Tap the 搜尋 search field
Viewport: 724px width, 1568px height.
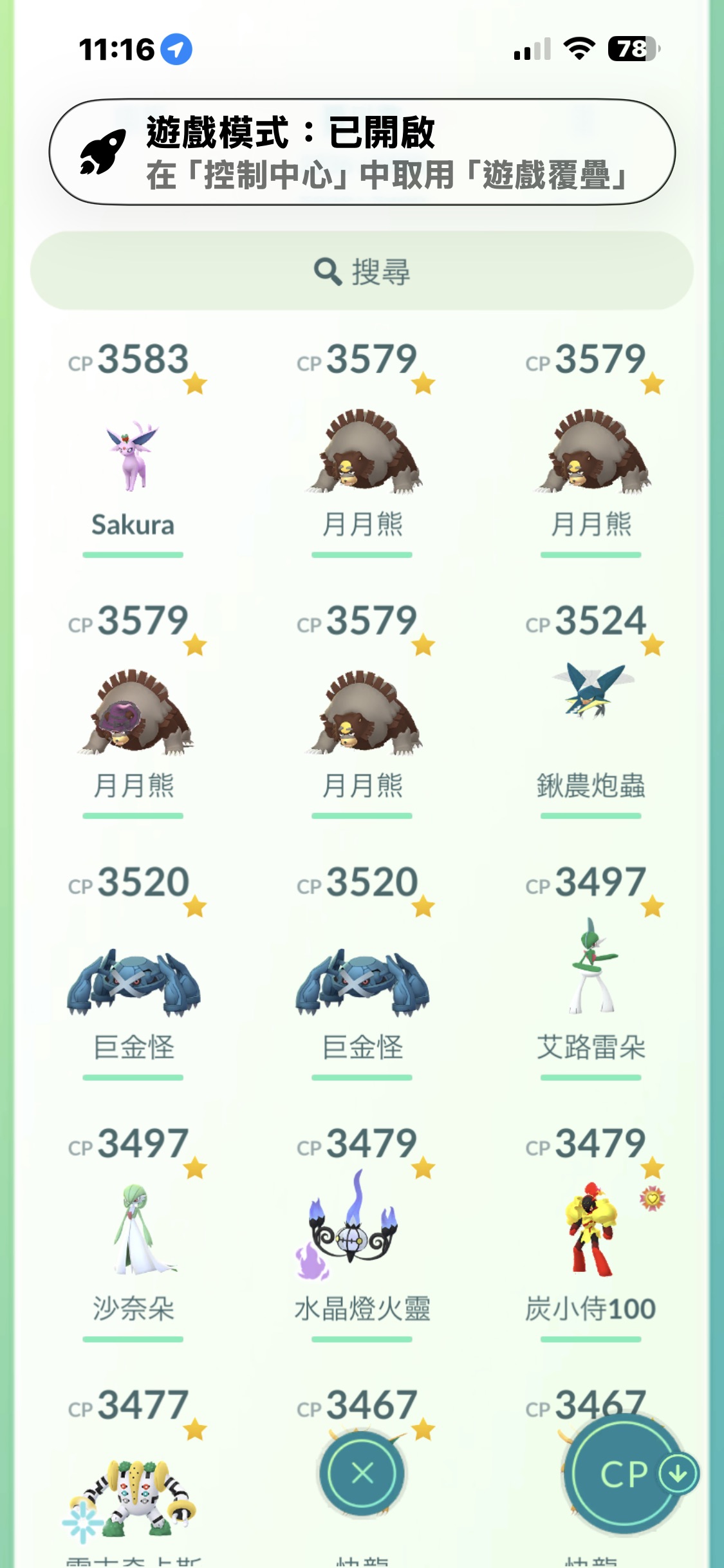(x=362, y=271)
